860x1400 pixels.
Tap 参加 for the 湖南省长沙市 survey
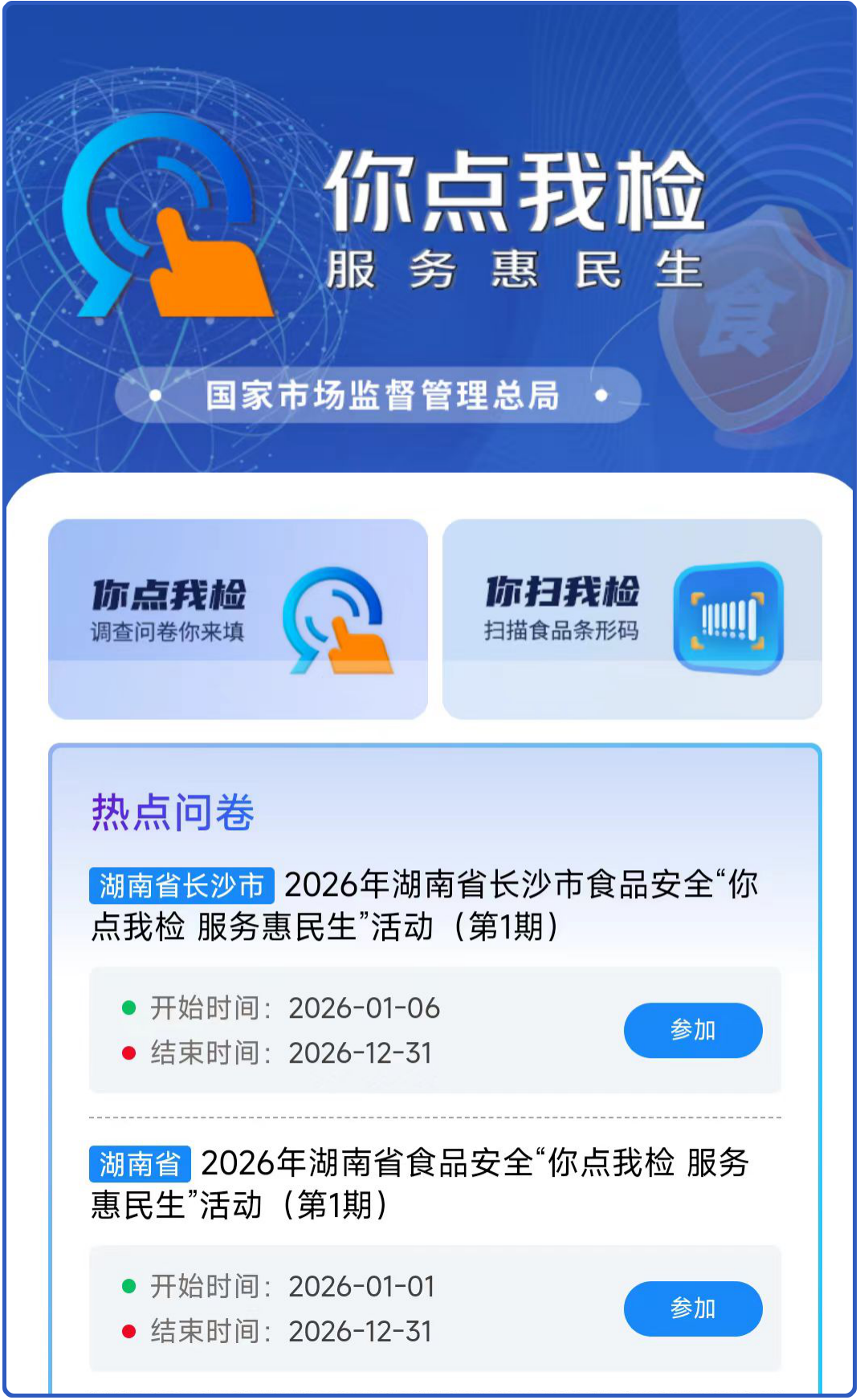(x=692, y=1030)
